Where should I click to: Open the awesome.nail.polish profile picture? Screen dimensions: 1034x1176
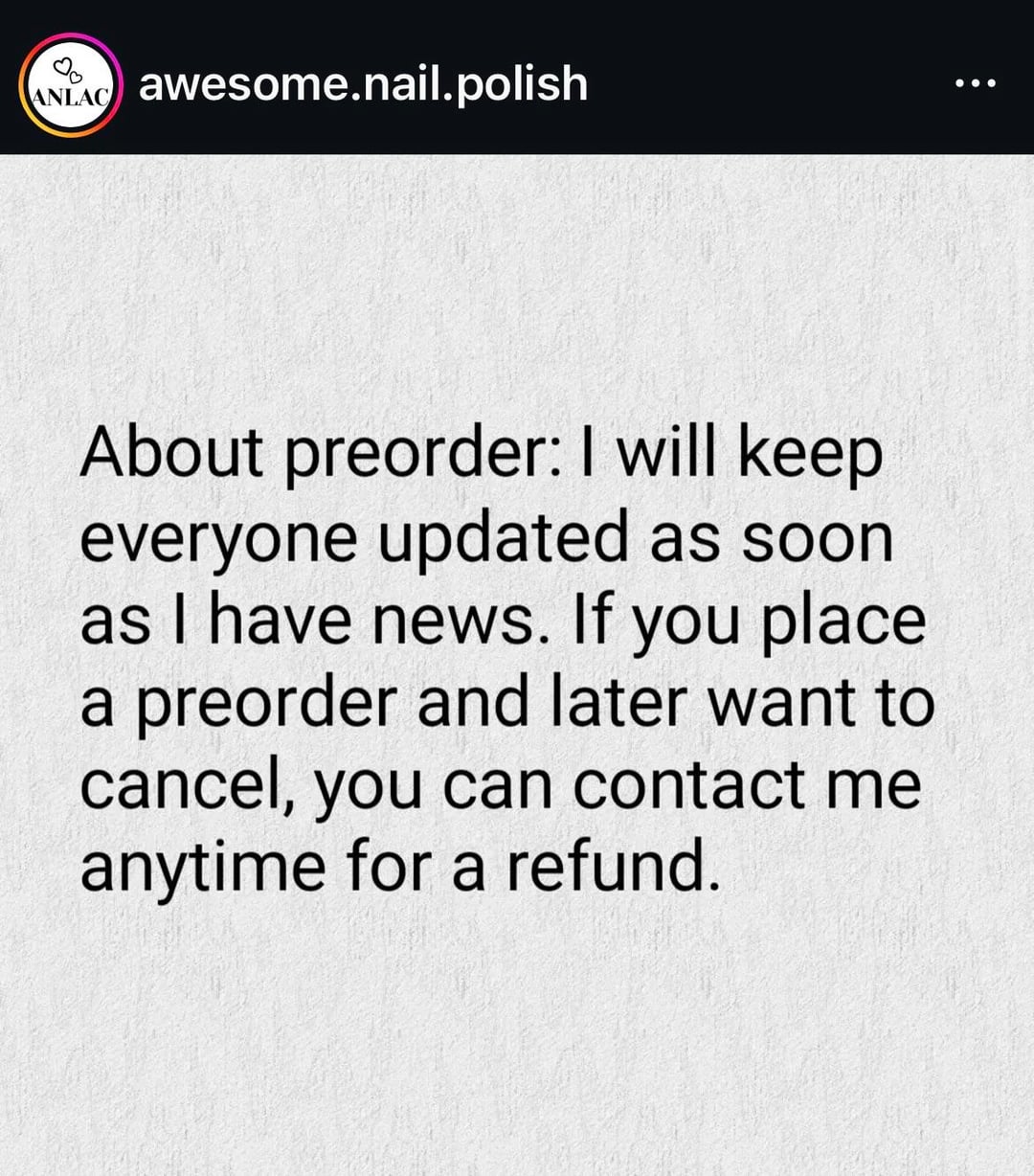click(x=71, y=85)
